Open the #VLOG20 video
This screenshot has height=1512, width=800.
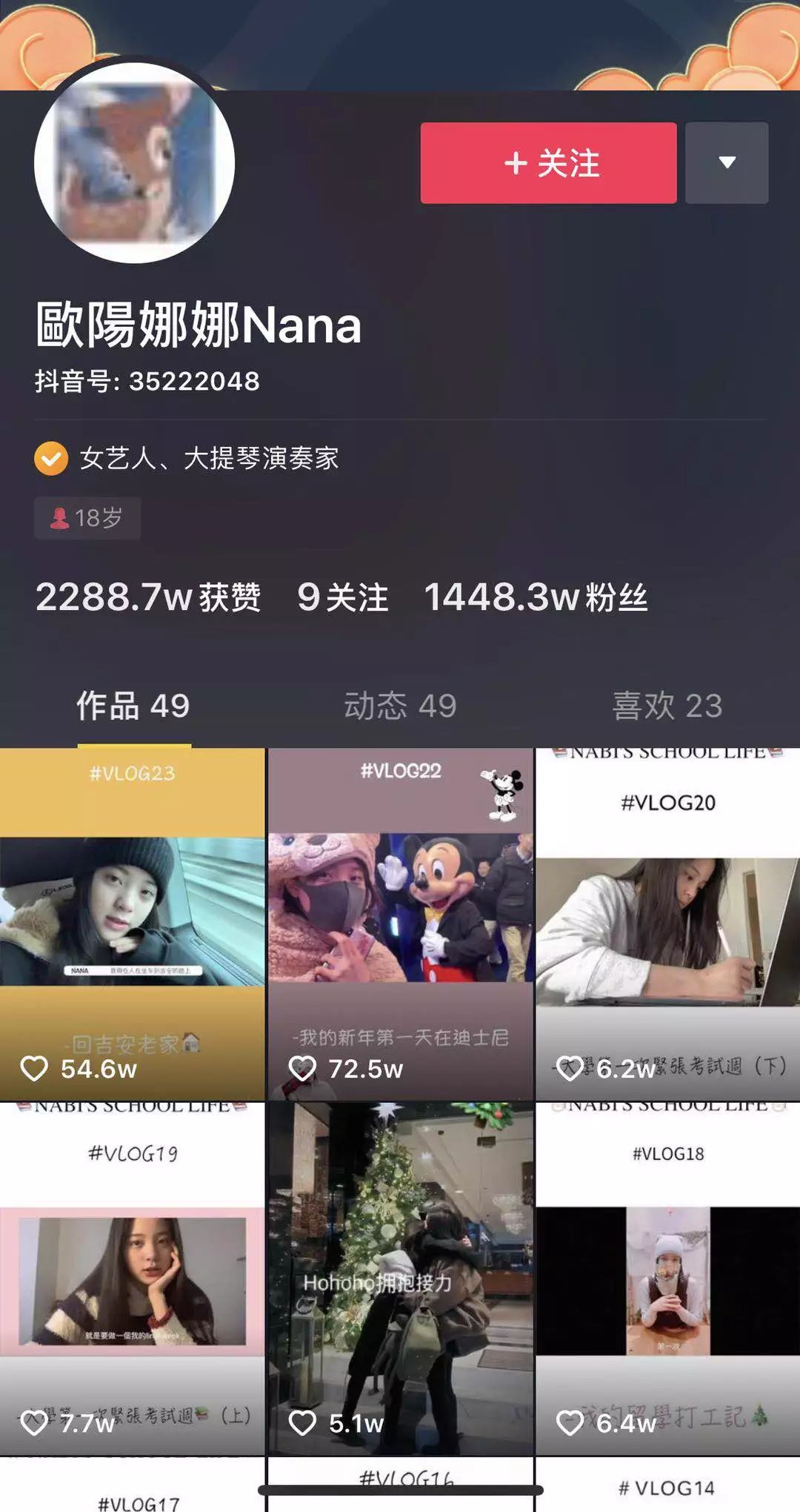pyautogui.click(x=667, y=923)
